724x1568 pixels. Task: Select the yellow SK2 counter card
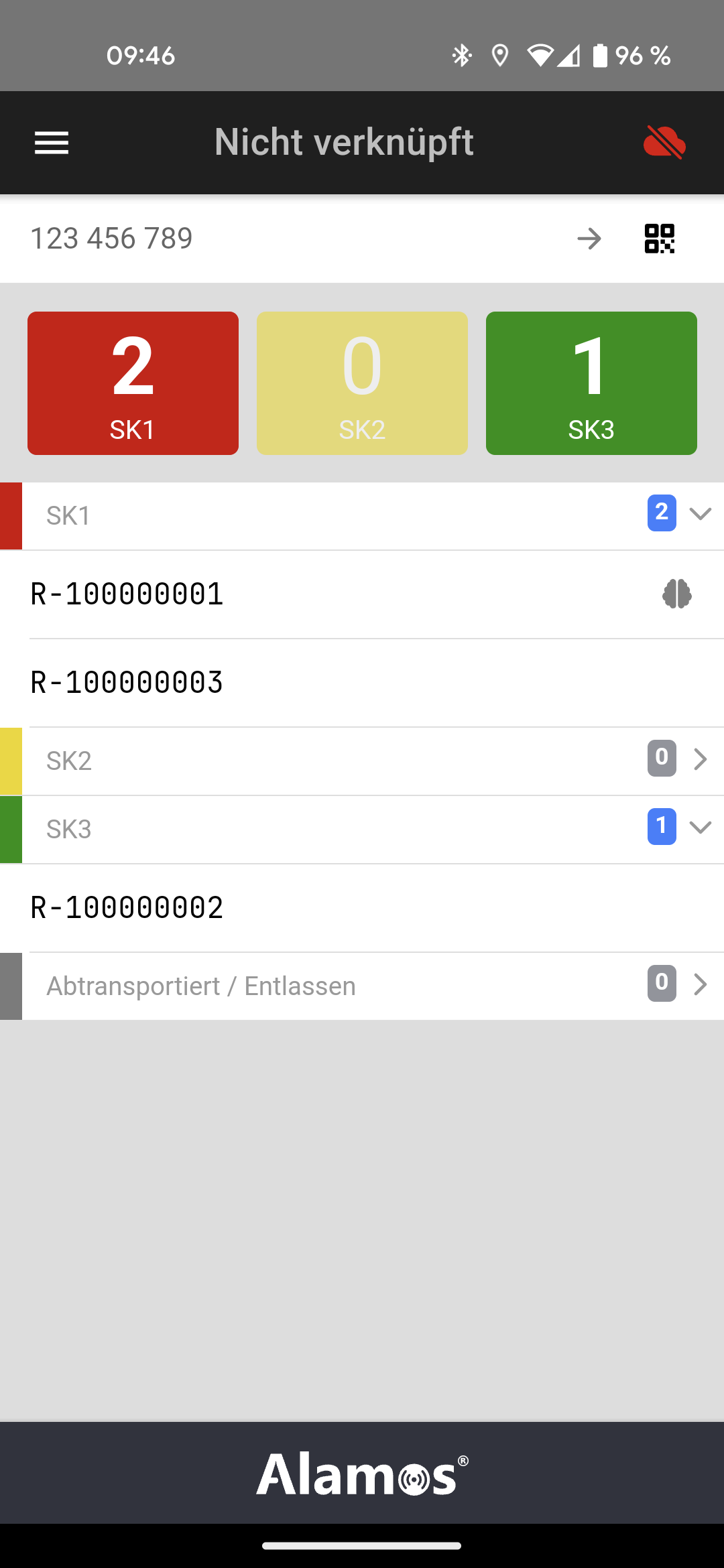click(362, 383)
